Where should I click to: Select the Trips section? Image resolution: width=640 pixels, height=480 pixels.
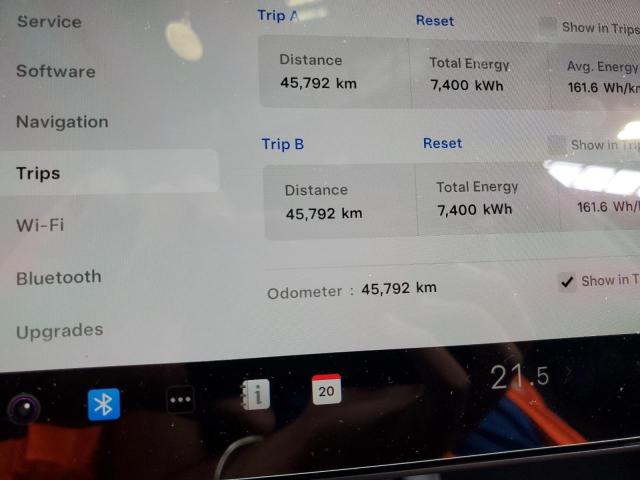pos(38,173)
